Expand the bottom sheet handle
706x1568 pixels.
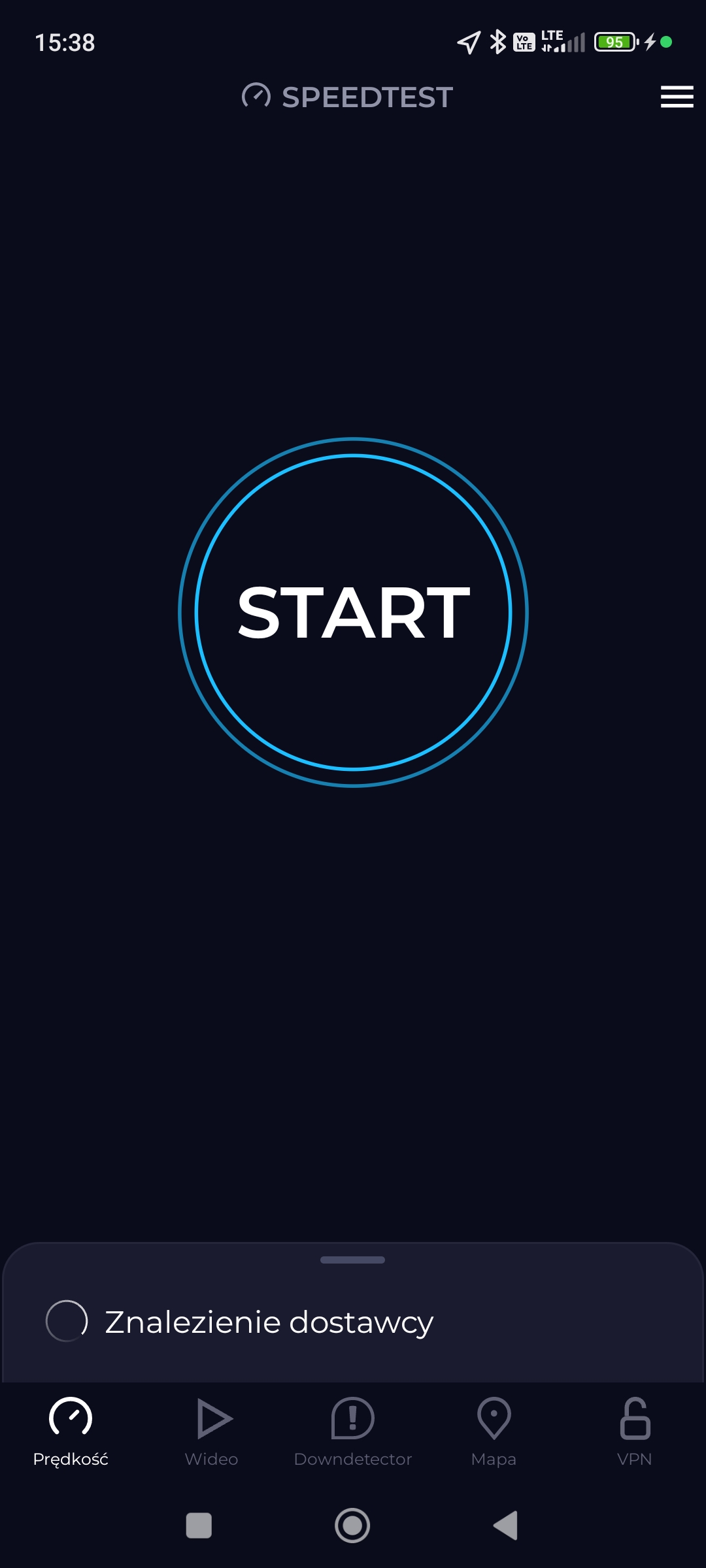pyautogui.click(x=353, y=1260)
